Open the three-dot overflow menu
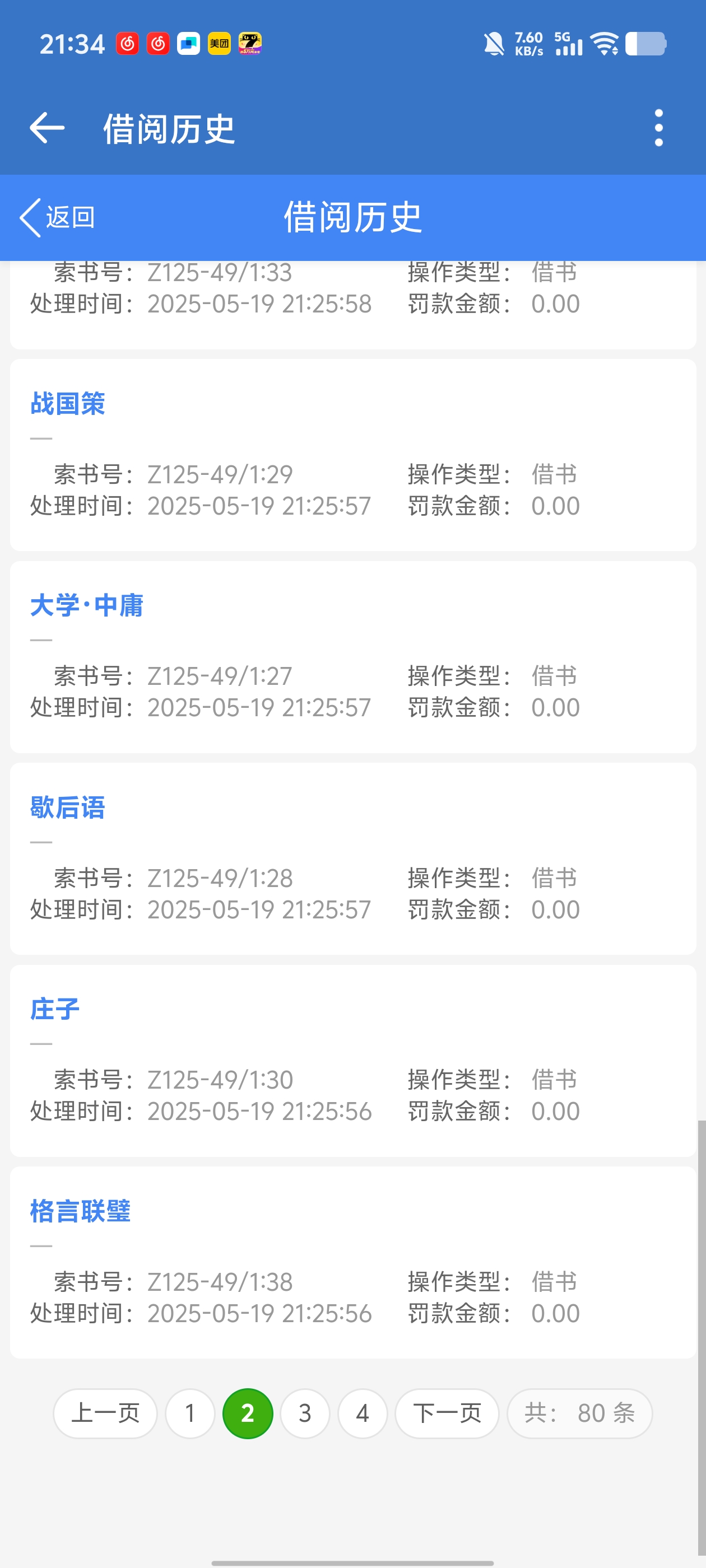 click(x=658, y=128)
